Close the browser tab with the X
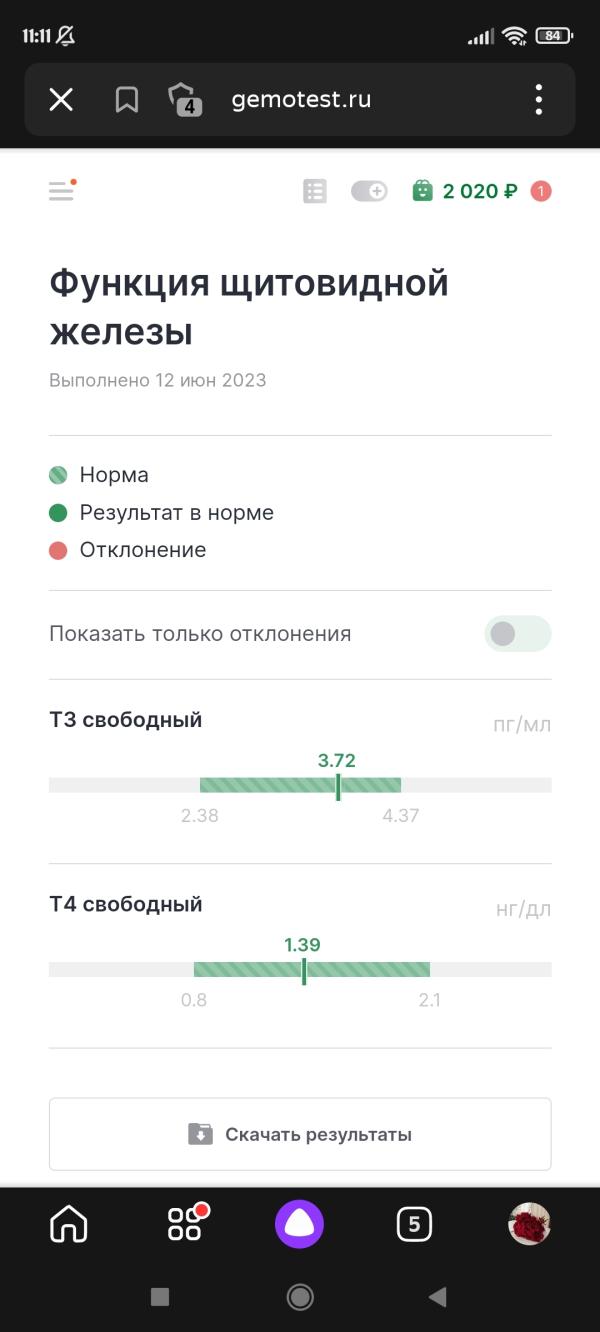 (61, 99)
